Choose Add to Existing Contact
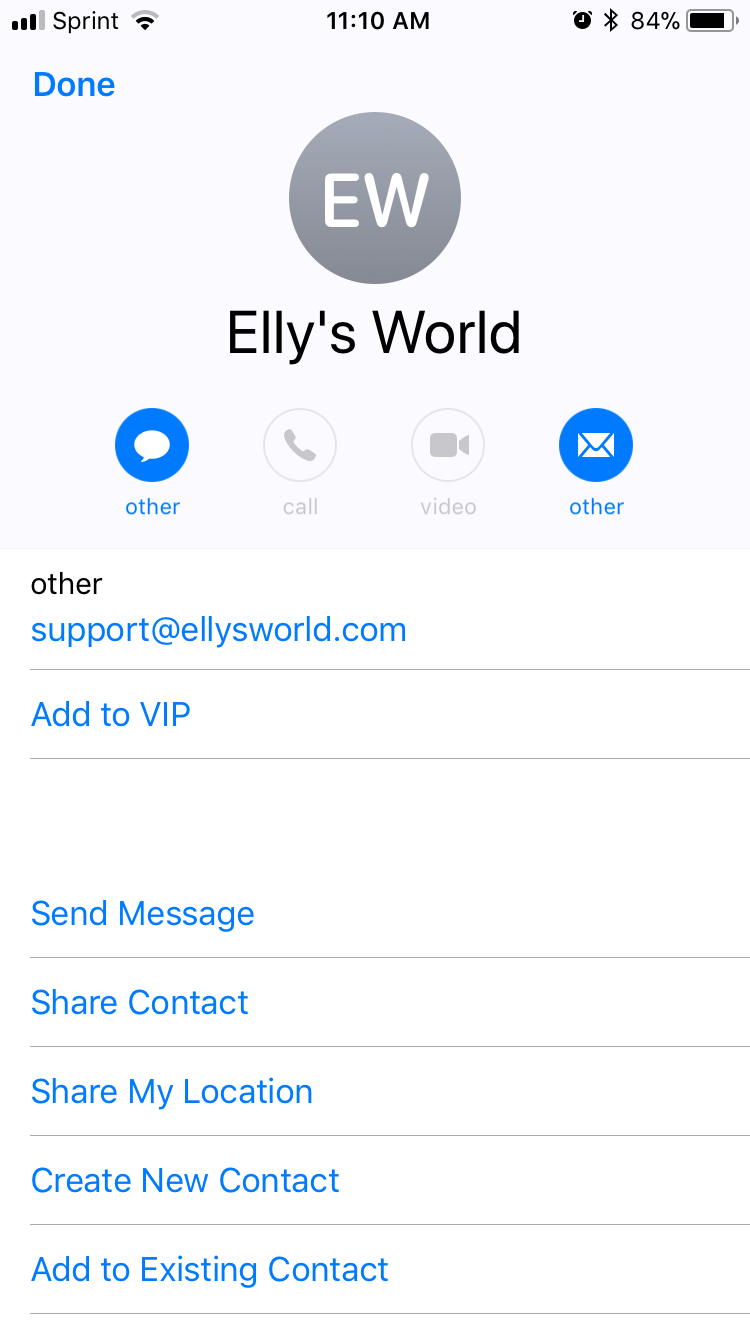This screenshot has width=750, height=1334. pos(210,1270)
